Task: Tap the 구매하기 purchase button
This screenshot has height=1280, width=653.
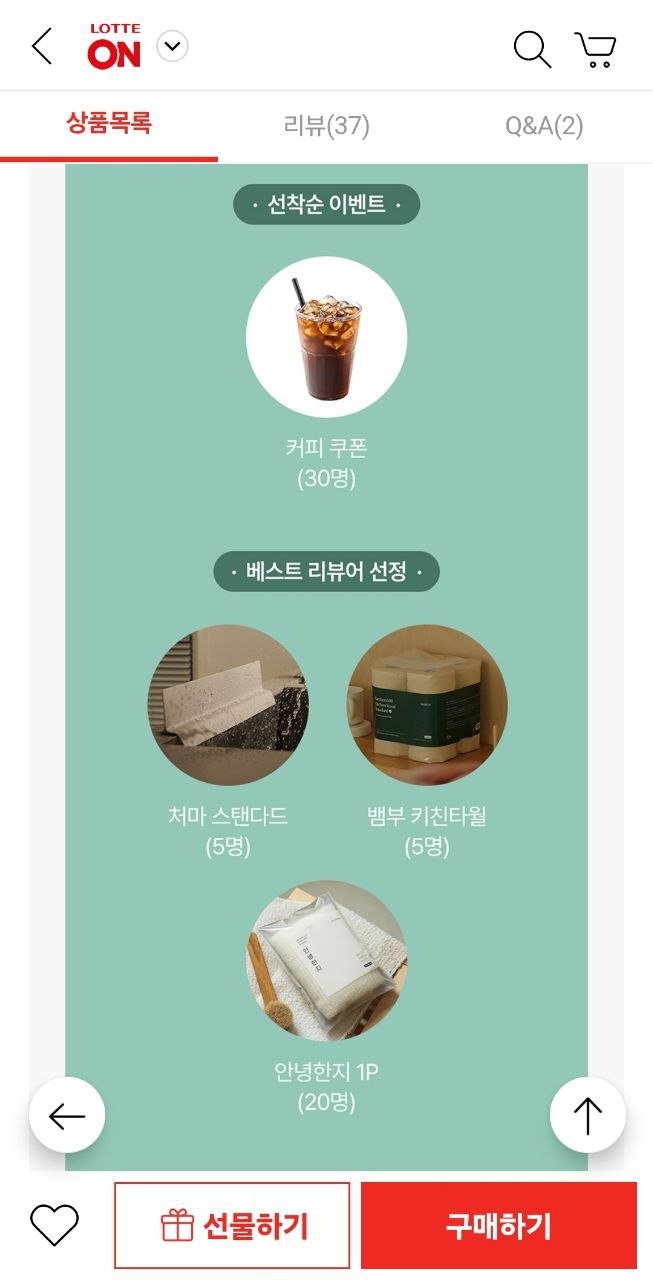Action: pyautogui.click(x=498, y=1225)
